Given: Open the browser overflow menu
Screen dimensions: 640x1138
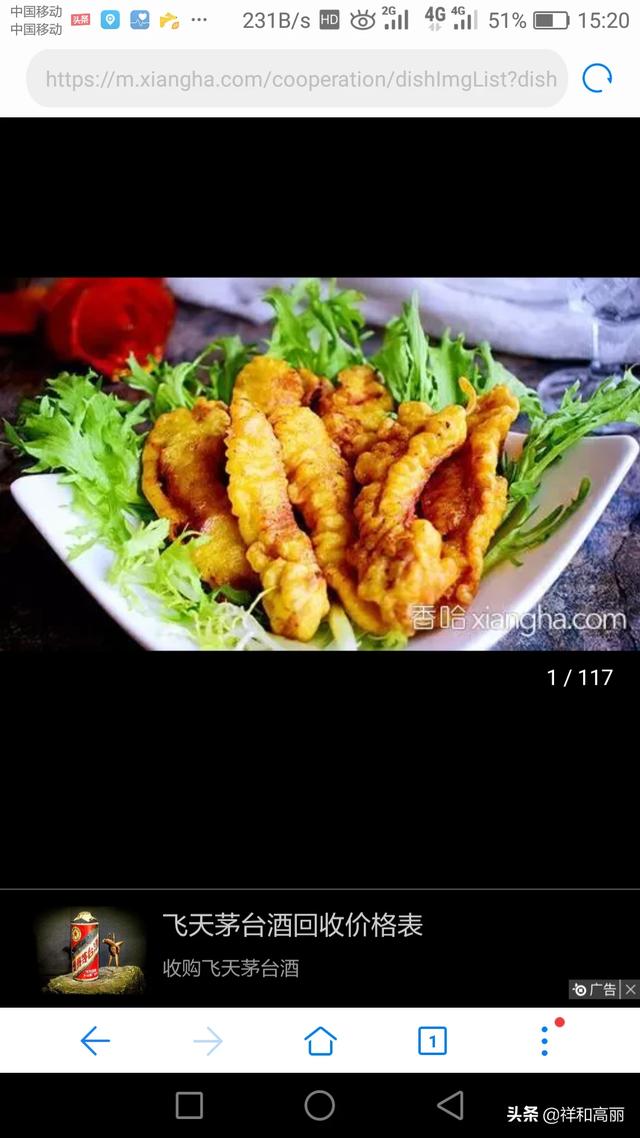Looking at the screenshot, I should point(545,1041).
